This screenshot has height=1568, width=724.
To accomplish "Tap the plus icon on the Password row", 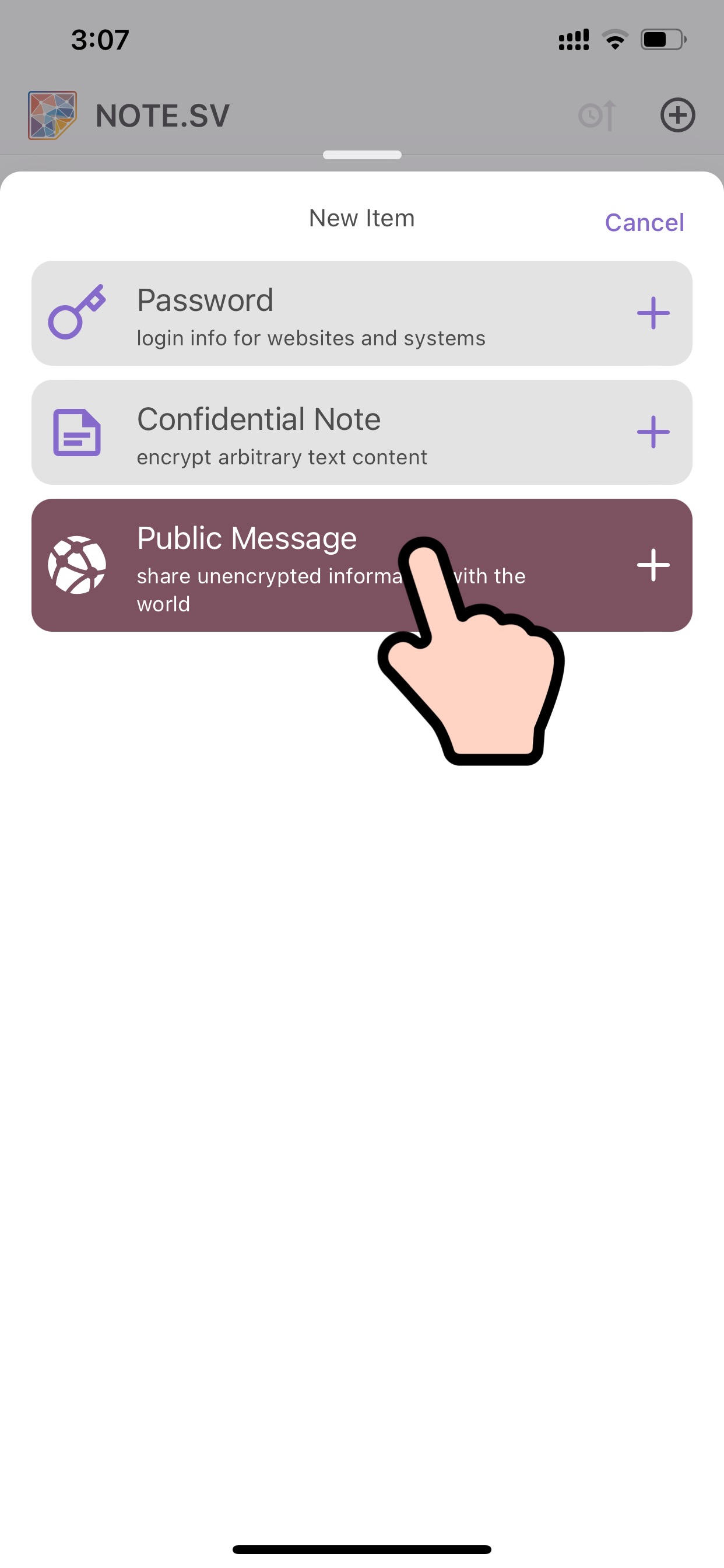I will point(653,313).
